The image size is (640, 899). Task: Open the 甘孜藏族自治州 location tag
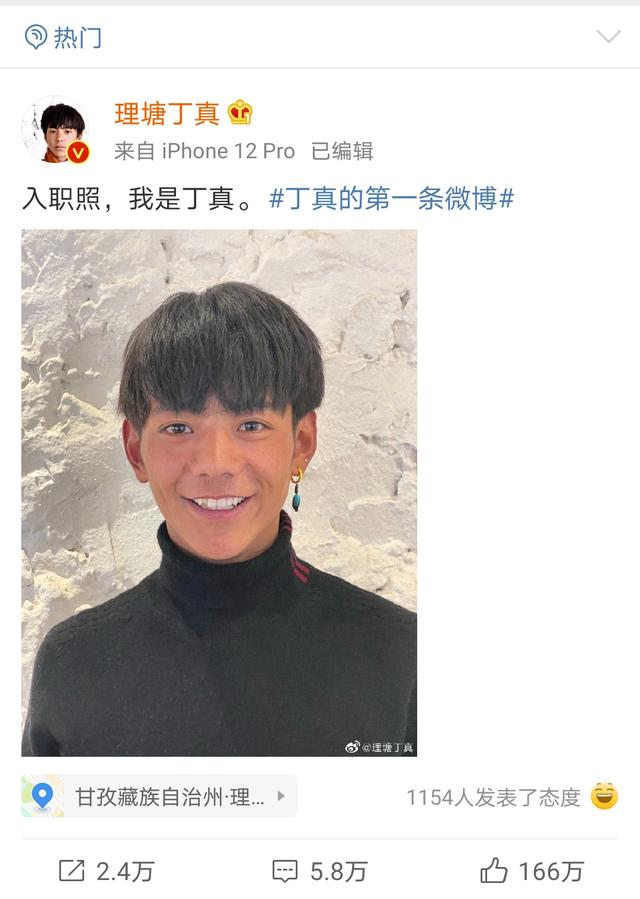(160, 796)
